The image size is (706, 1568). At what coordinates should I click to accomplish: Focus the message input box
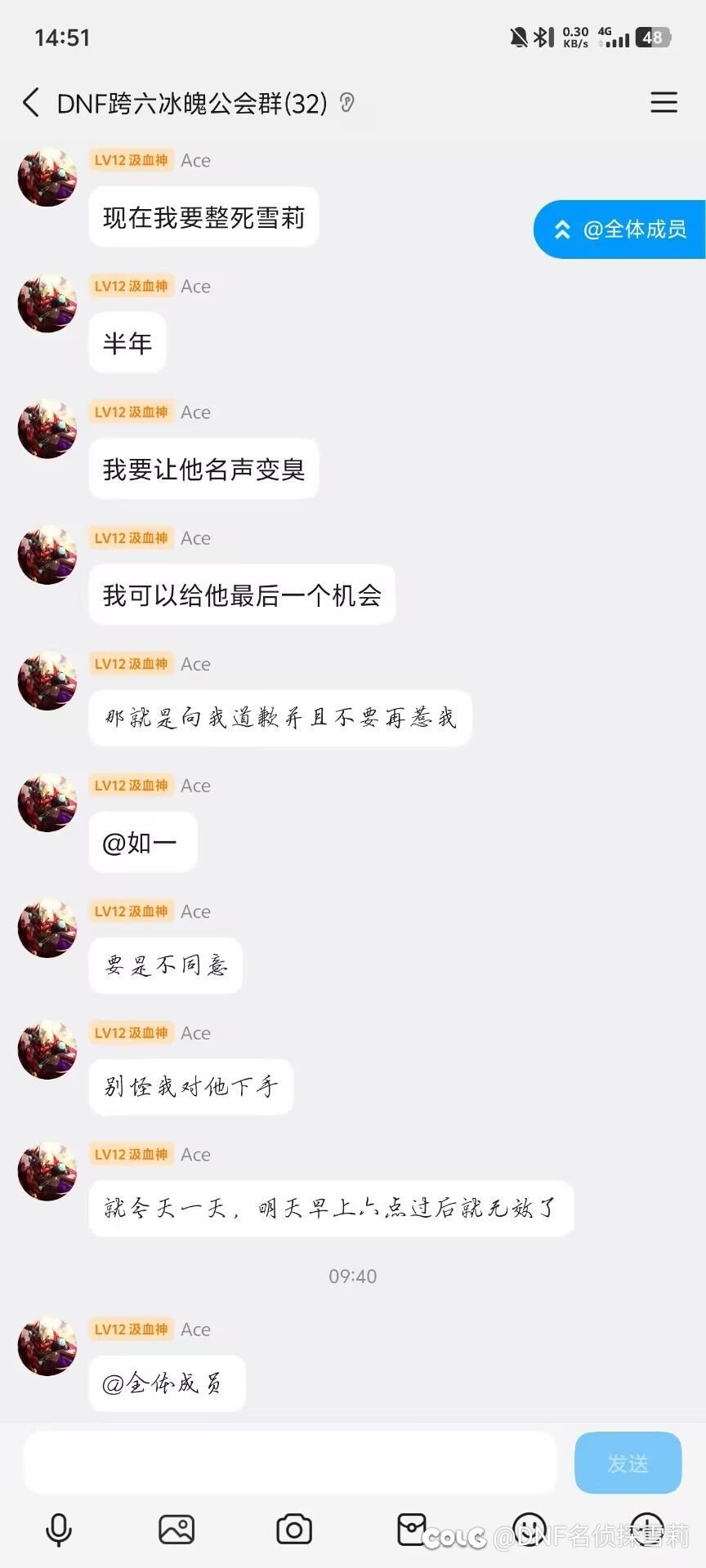tap(290, 1462)
